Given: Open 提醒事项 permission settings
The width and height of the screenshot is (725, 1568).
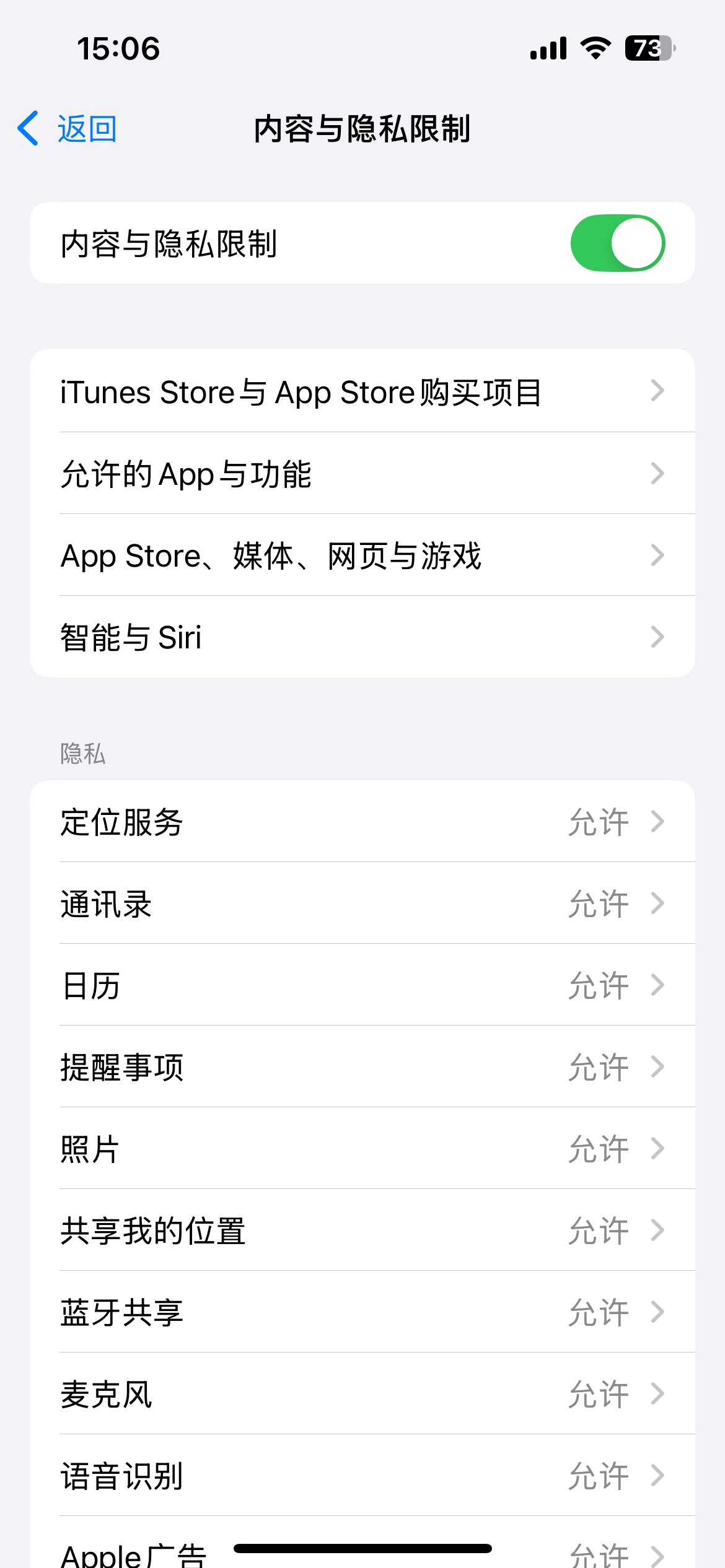Looking at the screenshot, I should 362,1067.
